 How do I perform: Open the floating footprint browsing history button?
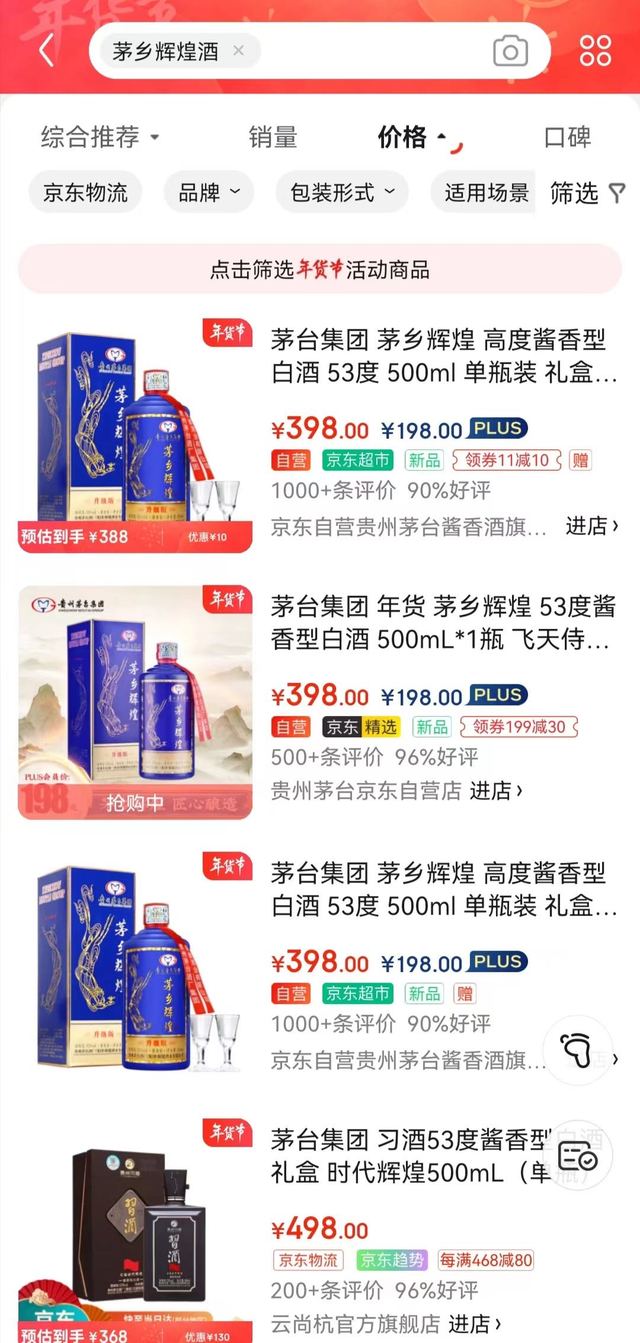pos(577,1048)
